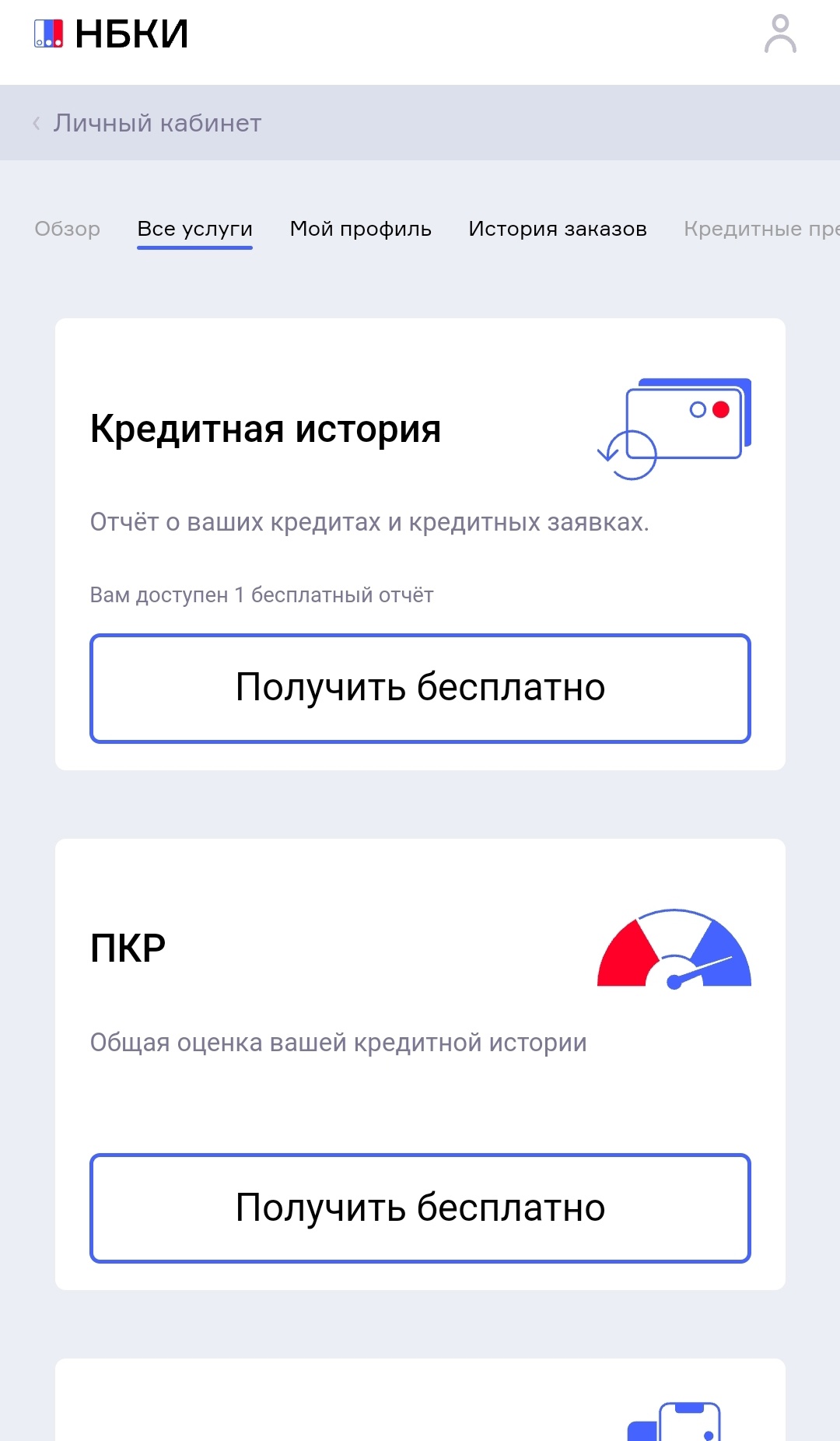This screenshot has width=840, height=1441.
Task: Switch to the Обзор tab
Action: (x=68, y=229)
